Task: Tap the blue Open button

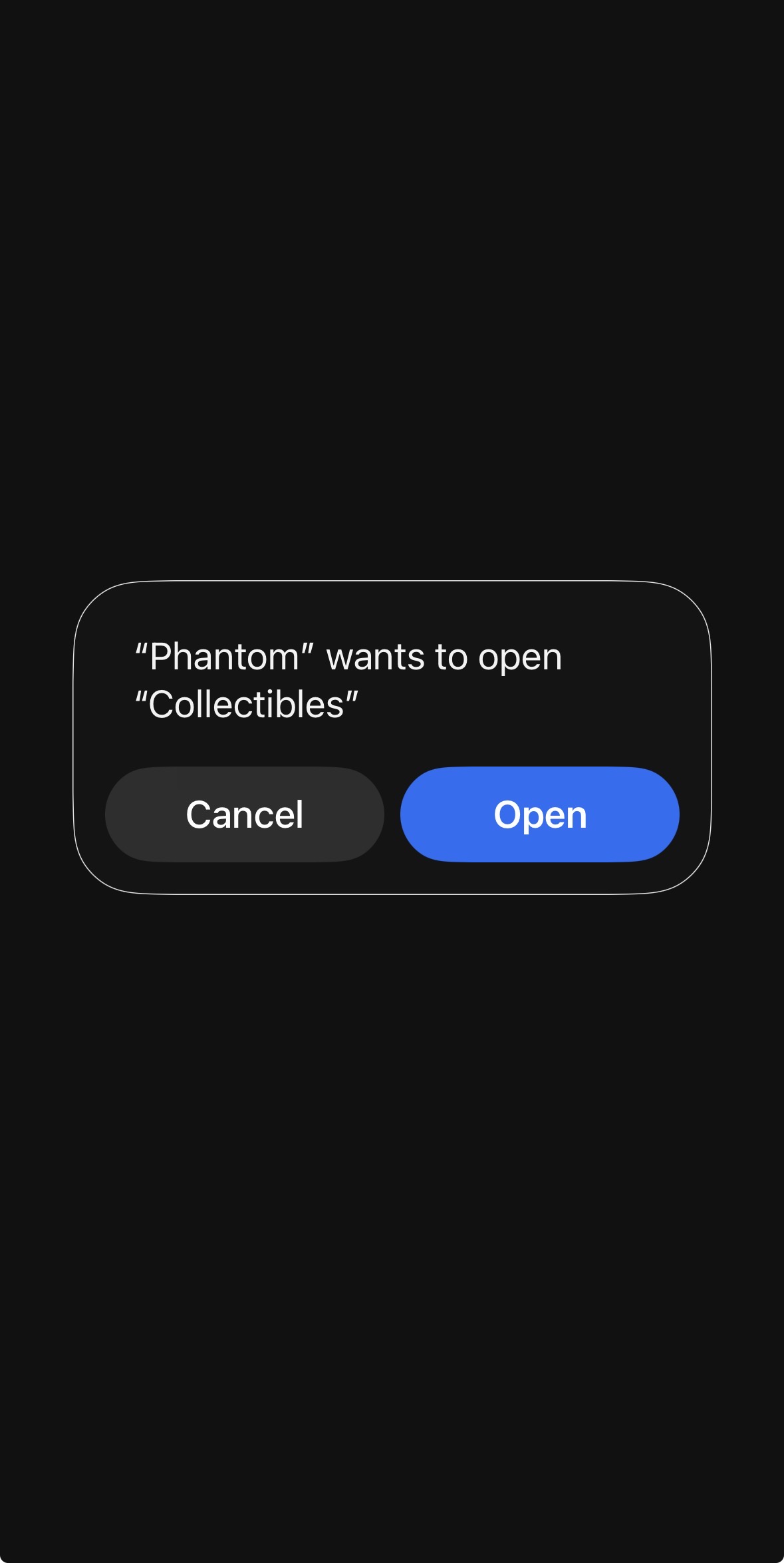Action: 539,814
